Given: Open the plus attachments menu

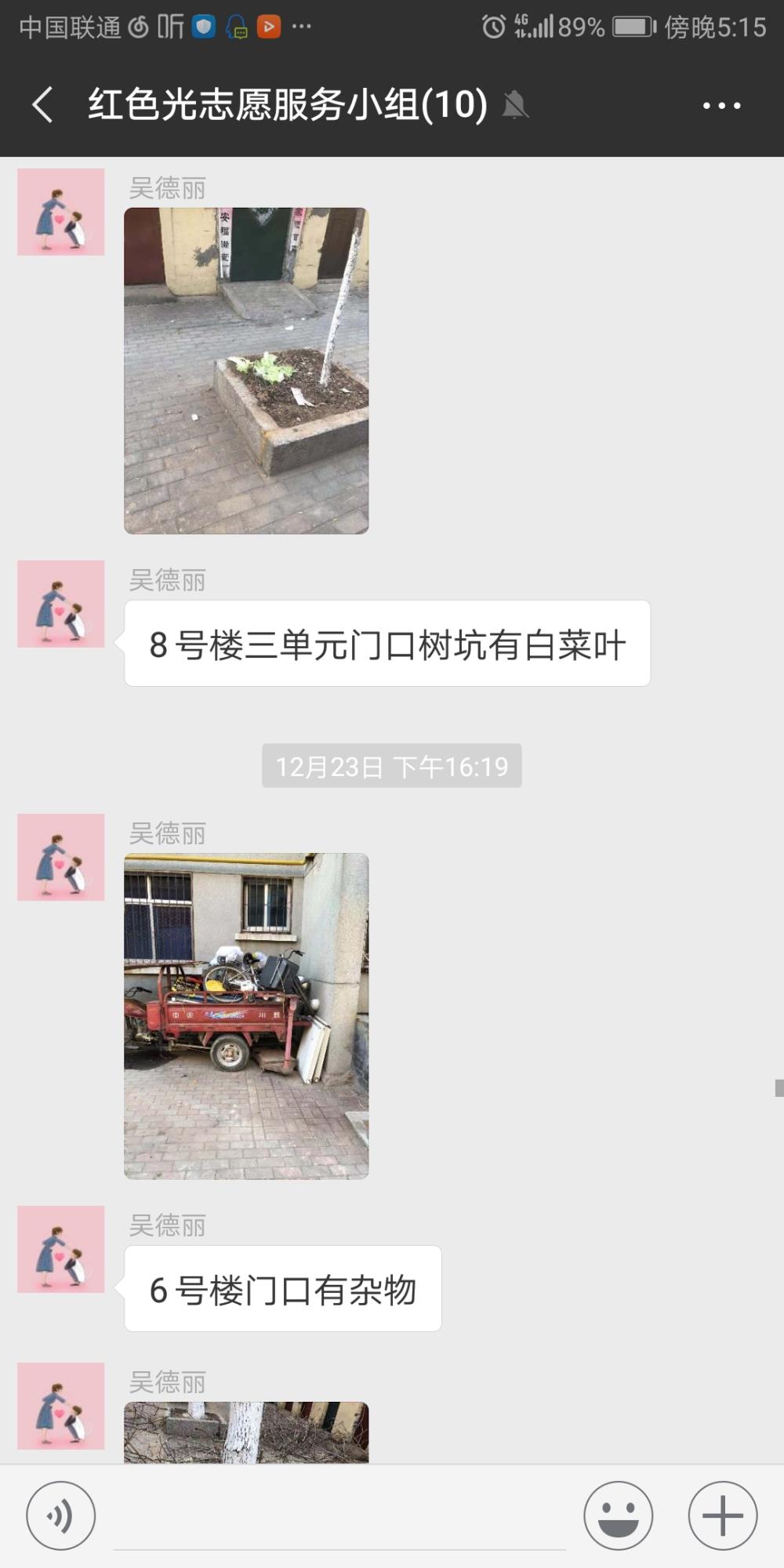Looking at the screenshot, I should [x=722, y=1516].
